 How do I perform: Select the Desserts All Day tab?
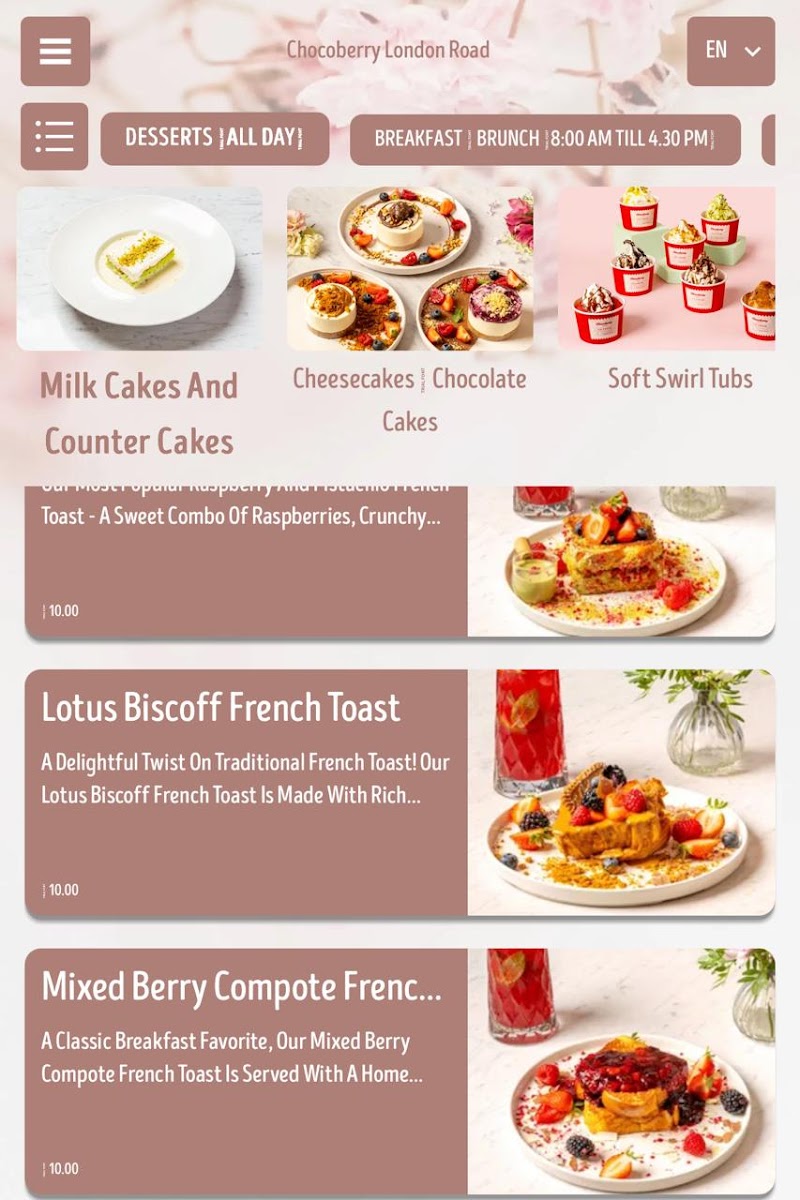click(x=215, y=138)
